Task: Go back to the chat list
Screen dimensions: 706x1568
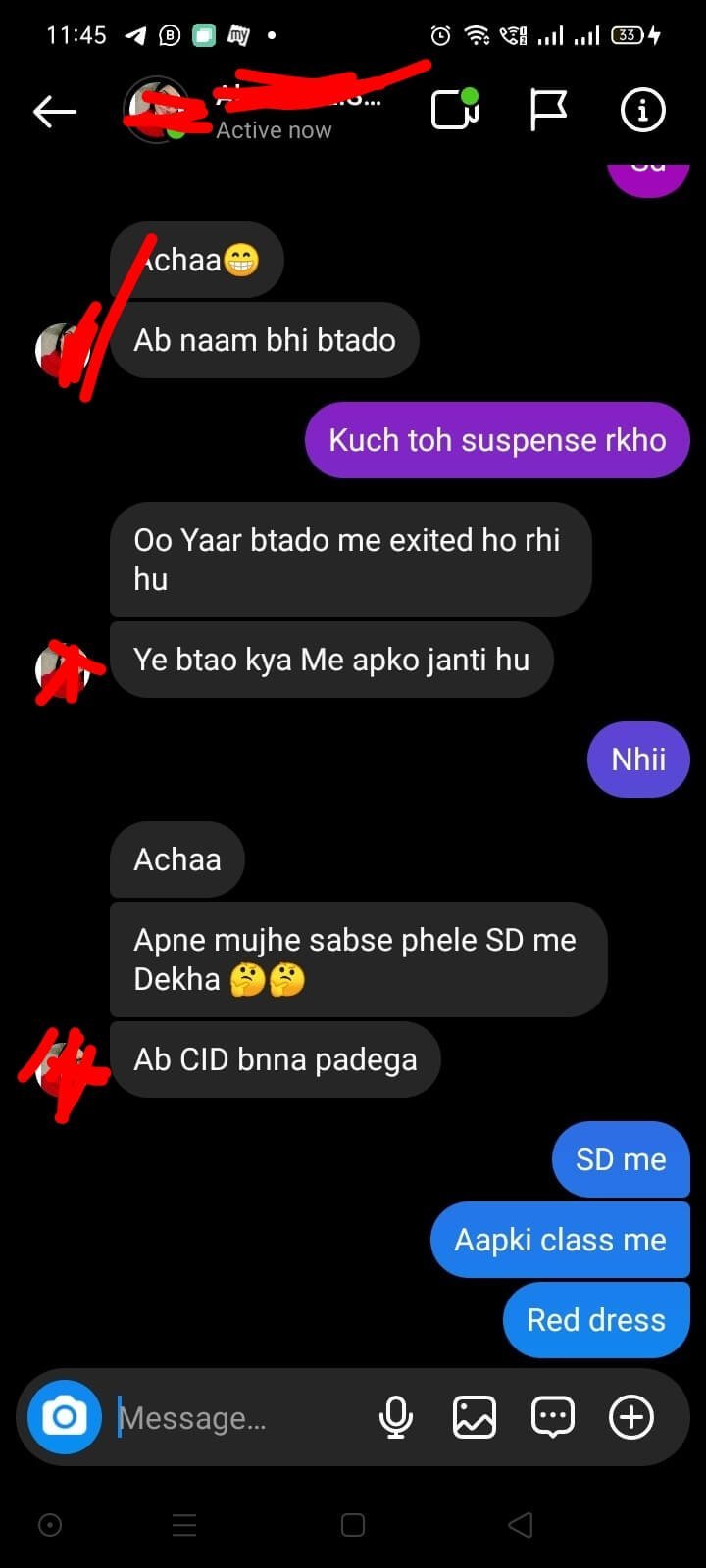Action: pyautogui.click(x=54, y=111)
